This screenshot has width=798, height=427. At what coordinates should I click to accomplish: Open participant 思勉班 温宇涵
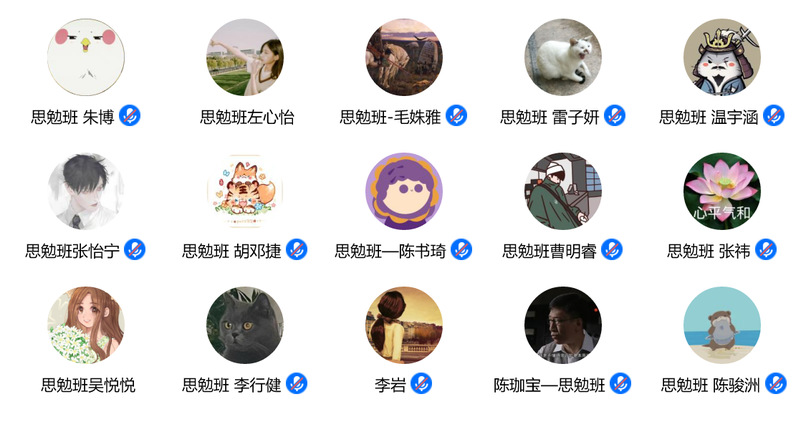[x=722, y=58]
